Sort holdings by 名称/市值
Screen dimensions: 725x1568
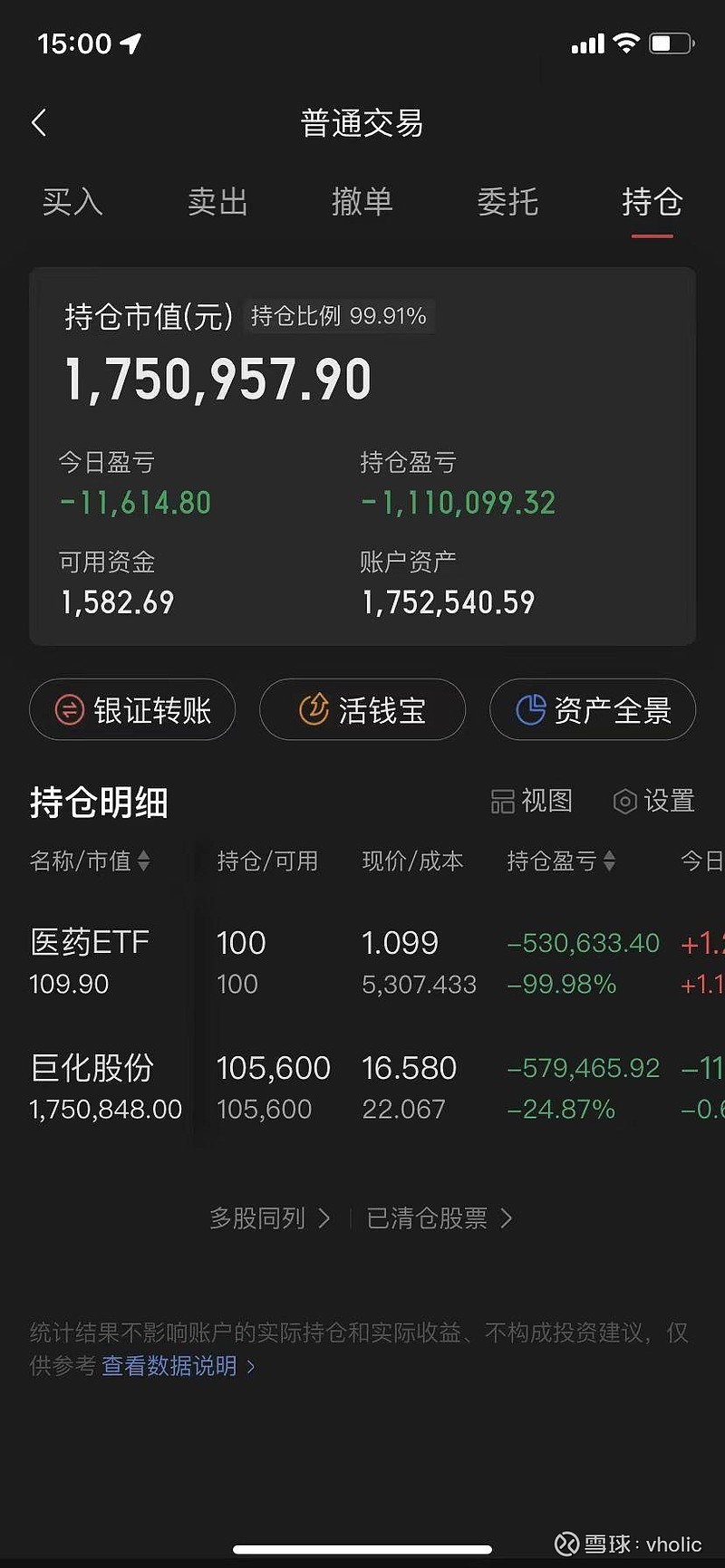(90, 861)
